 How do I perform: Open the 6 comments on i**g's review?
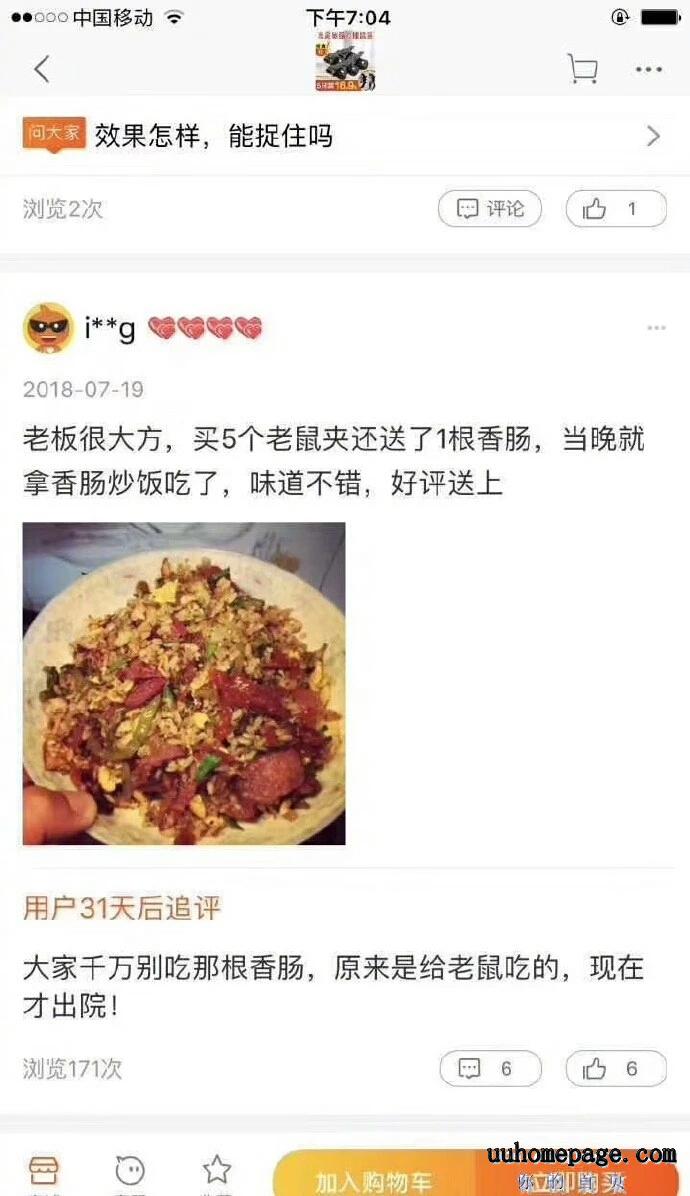click(490, 1069)
